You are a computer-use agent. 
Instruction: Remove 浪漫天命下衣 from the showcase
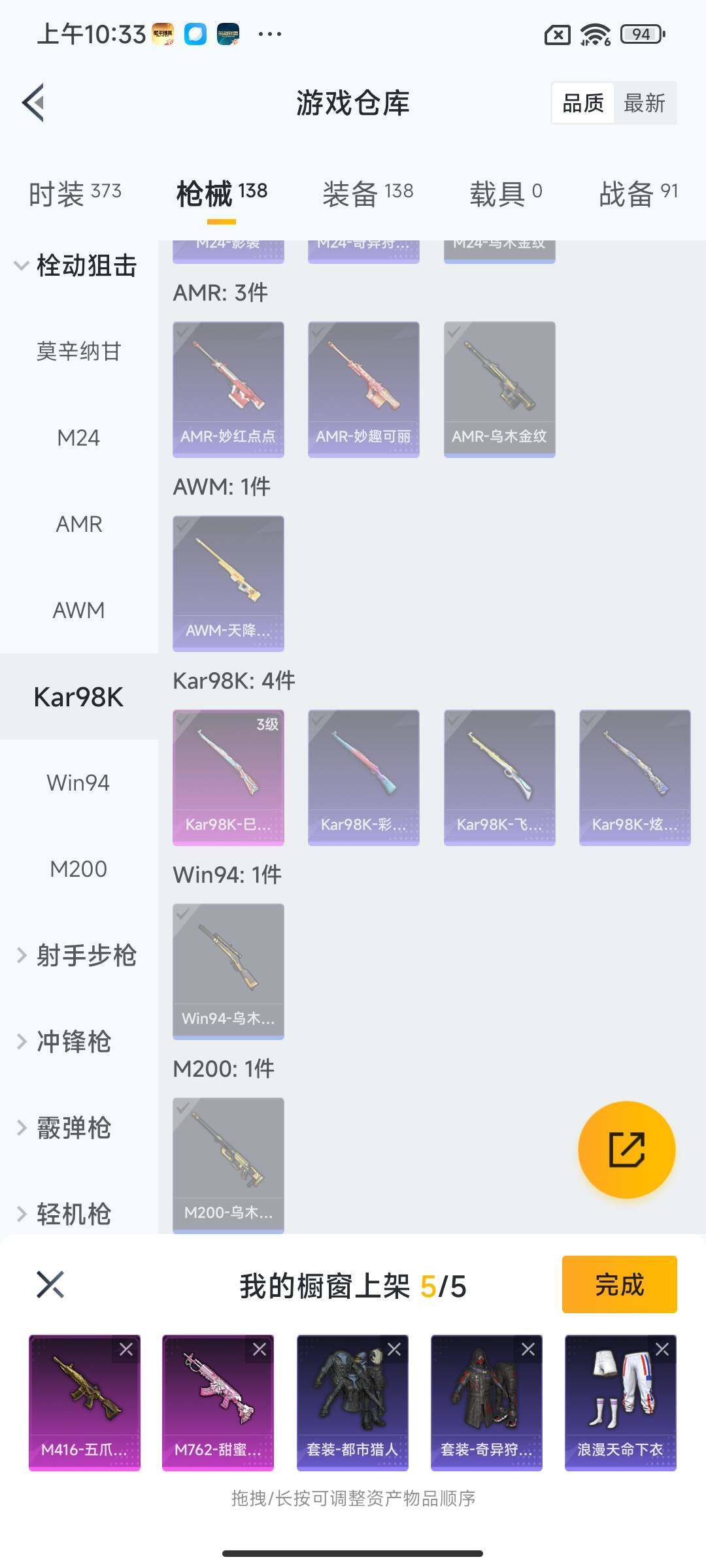pos(662,1349)
